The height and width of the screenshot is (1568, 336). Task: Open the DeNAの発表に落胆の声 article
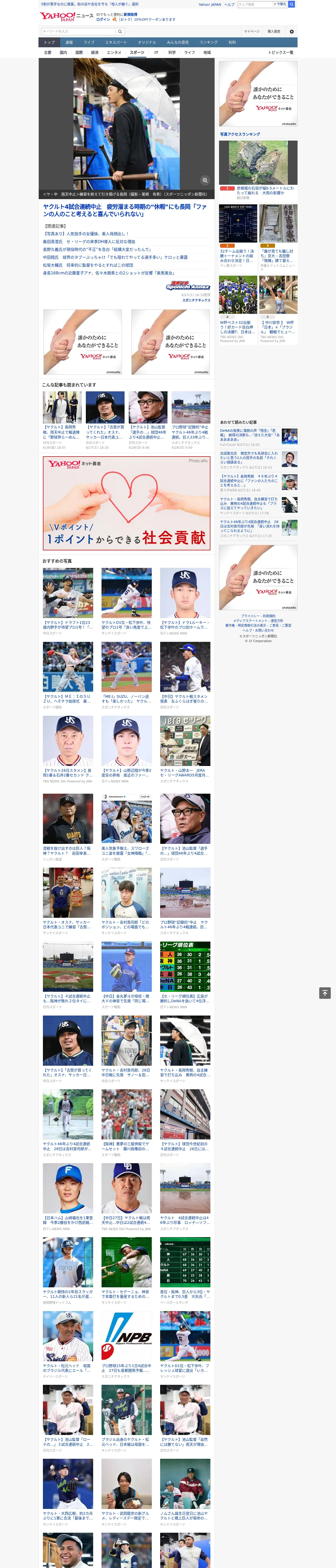click(259, 437)
